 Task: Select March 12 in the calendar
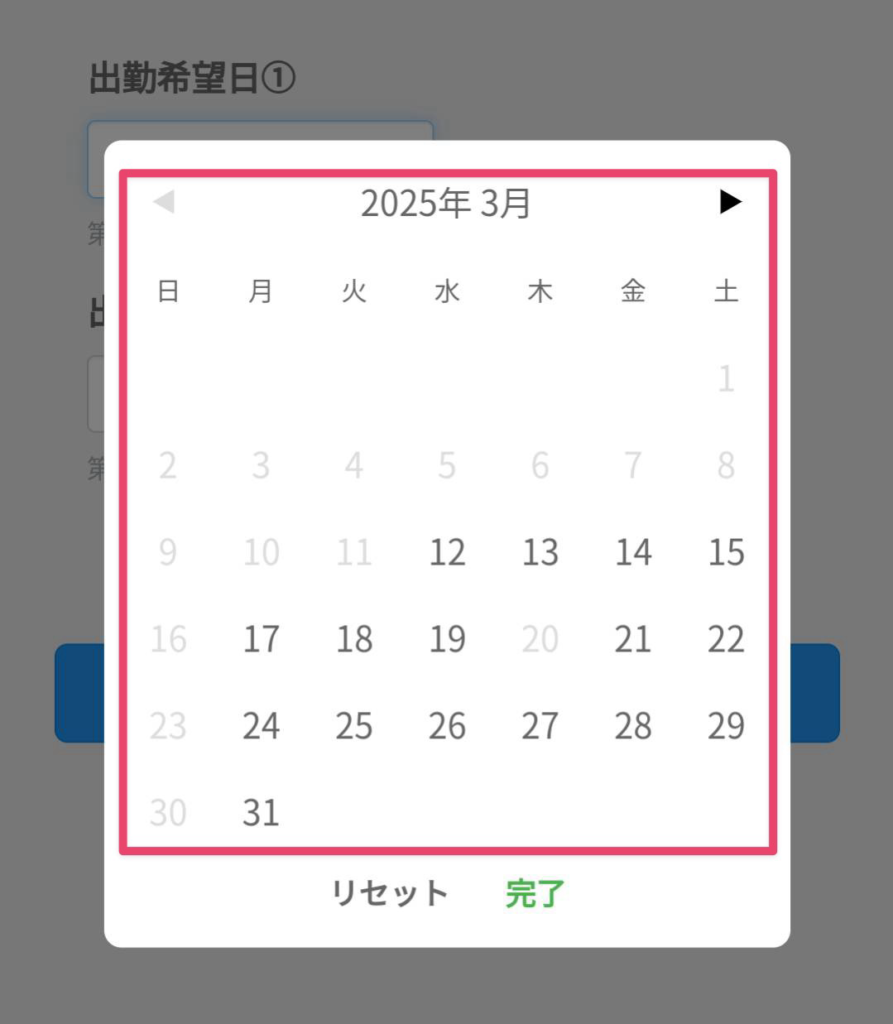(447, 552)
